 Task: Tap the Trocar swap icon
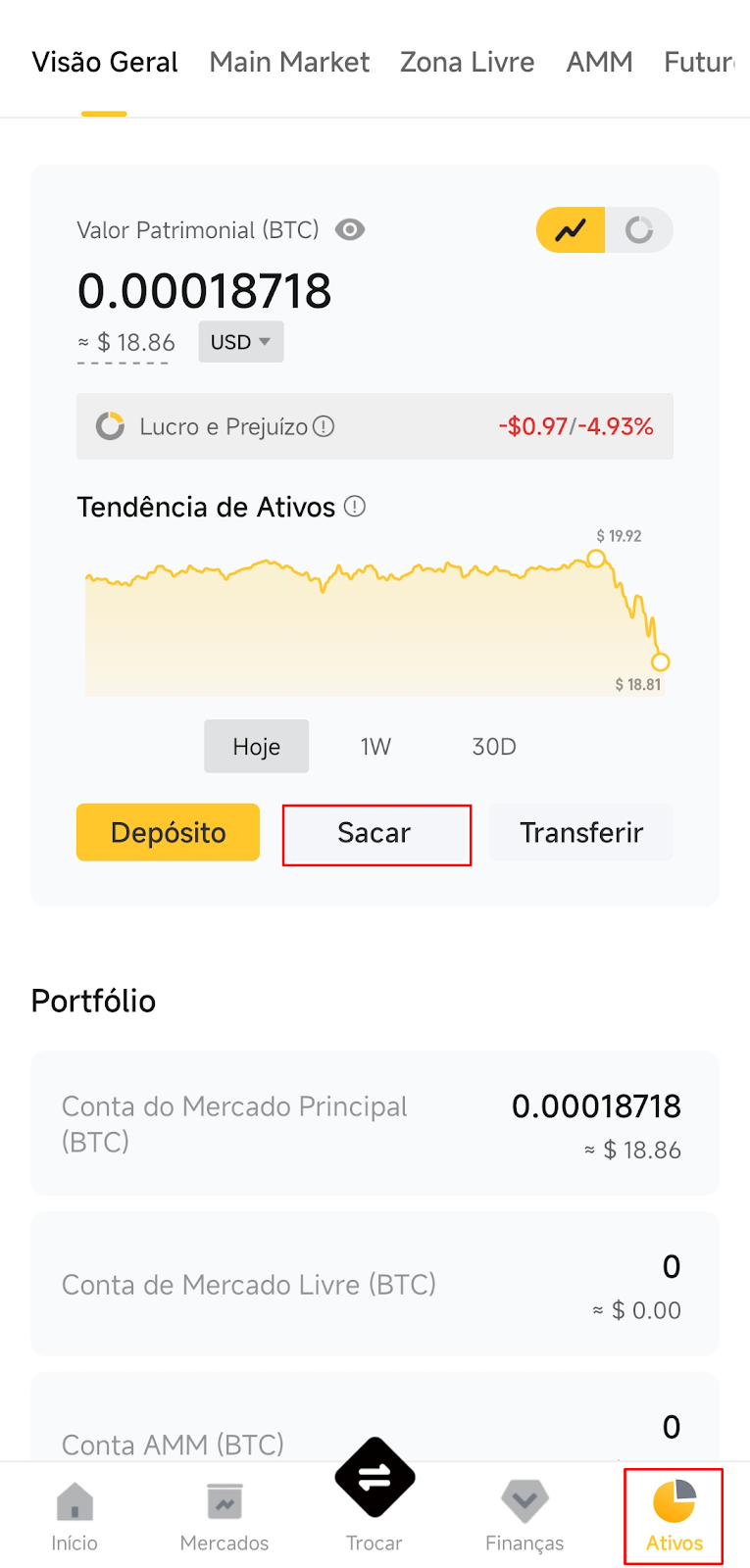click(375, 1477)
